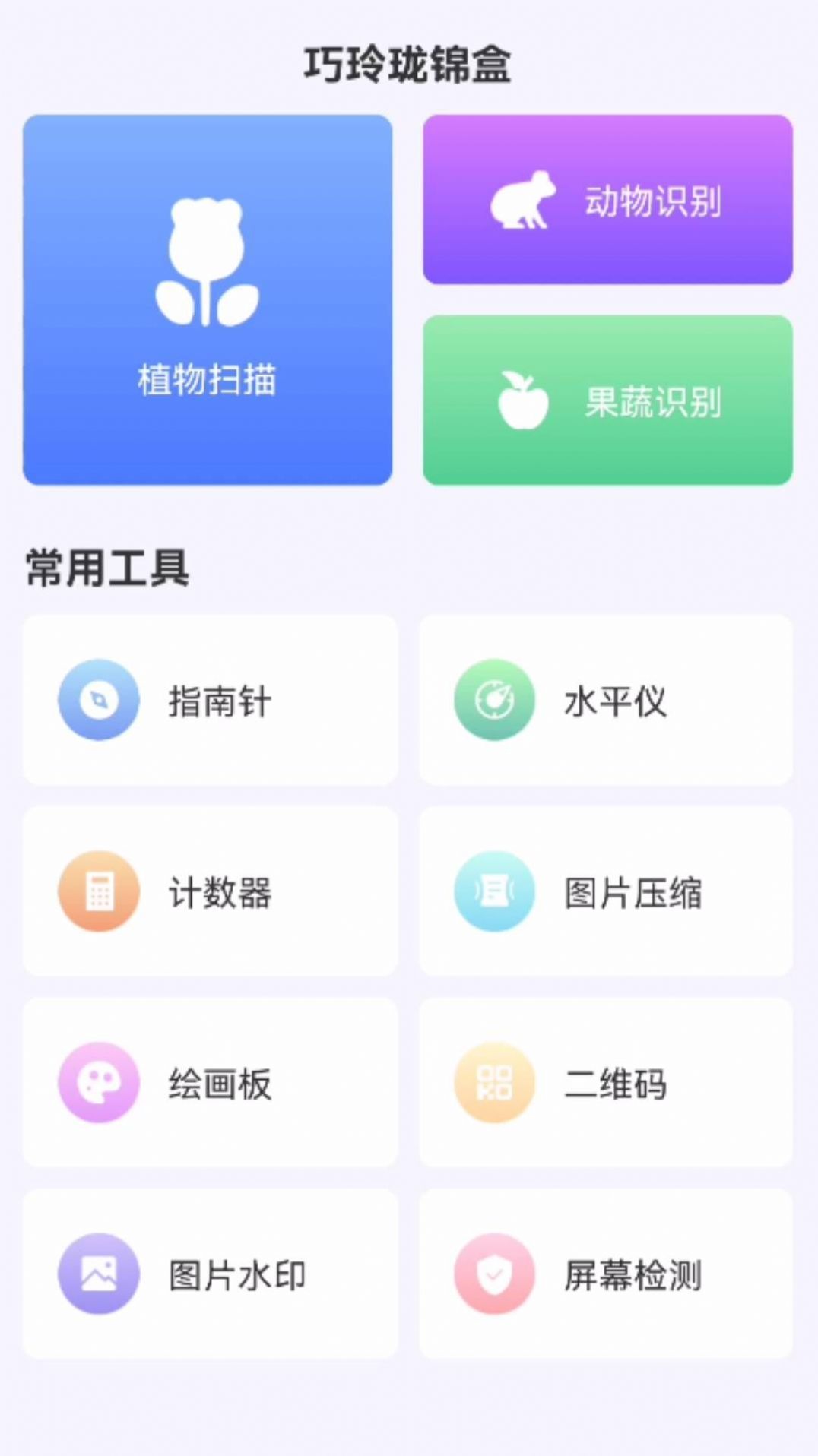The image size is (818, 1456).
Task: Open the image compression tool icon
Action: coord(493,892)
